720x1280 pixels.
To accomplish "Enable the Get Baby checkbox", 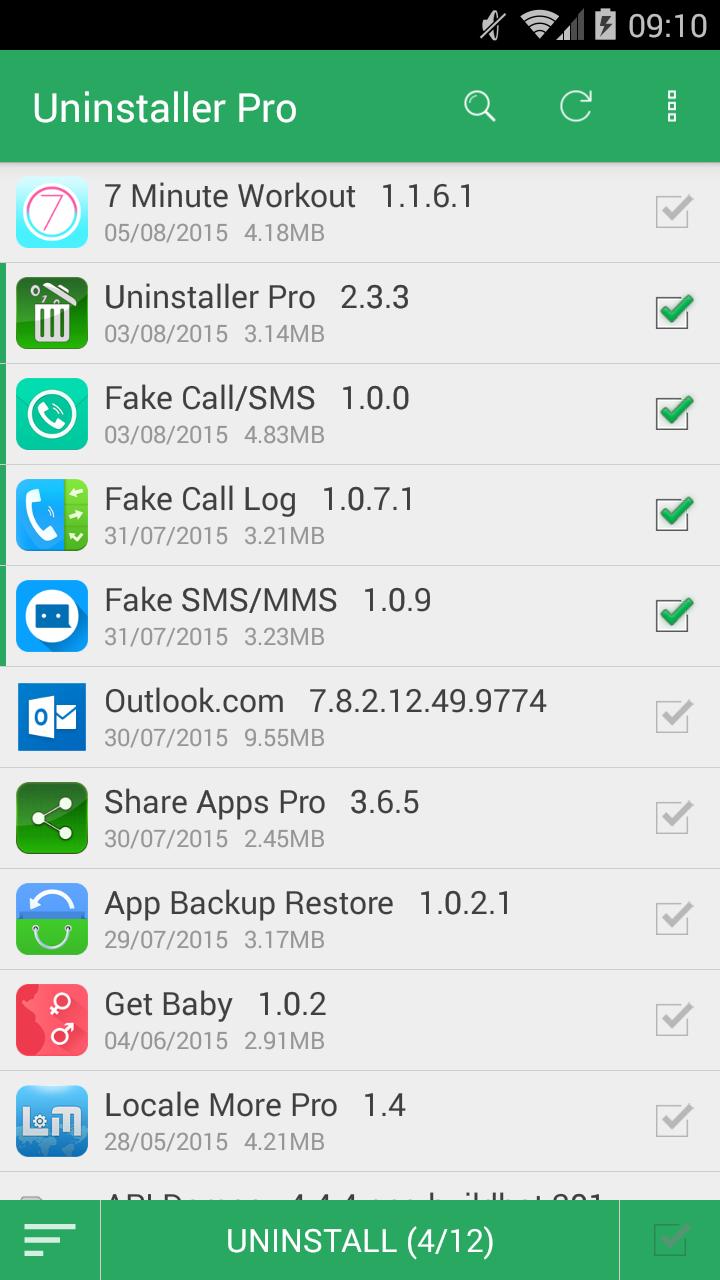I will coord(673,1019).
